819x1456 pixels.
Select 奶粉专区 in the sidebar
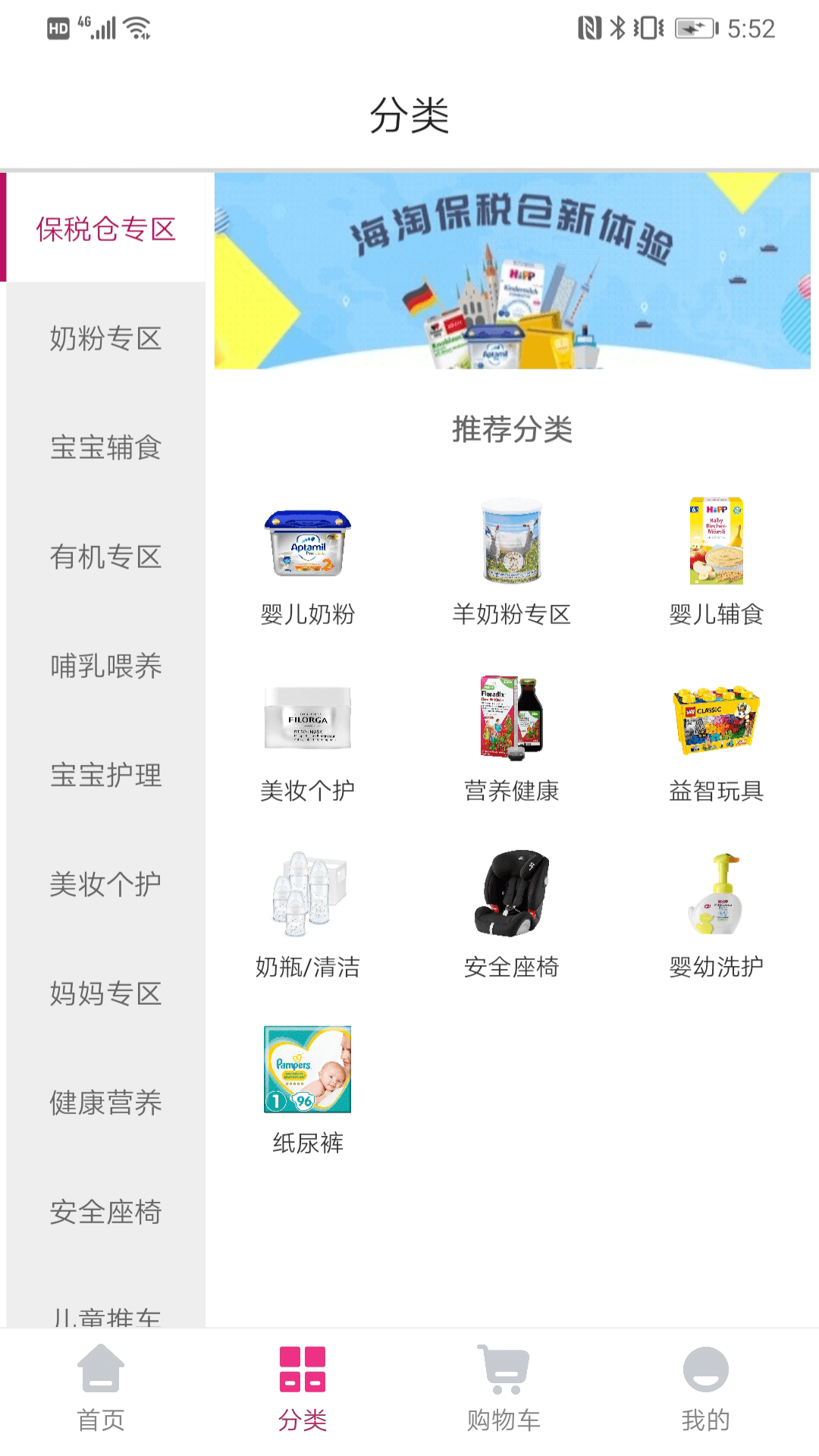pyautogui.click(x=105, y=338)
